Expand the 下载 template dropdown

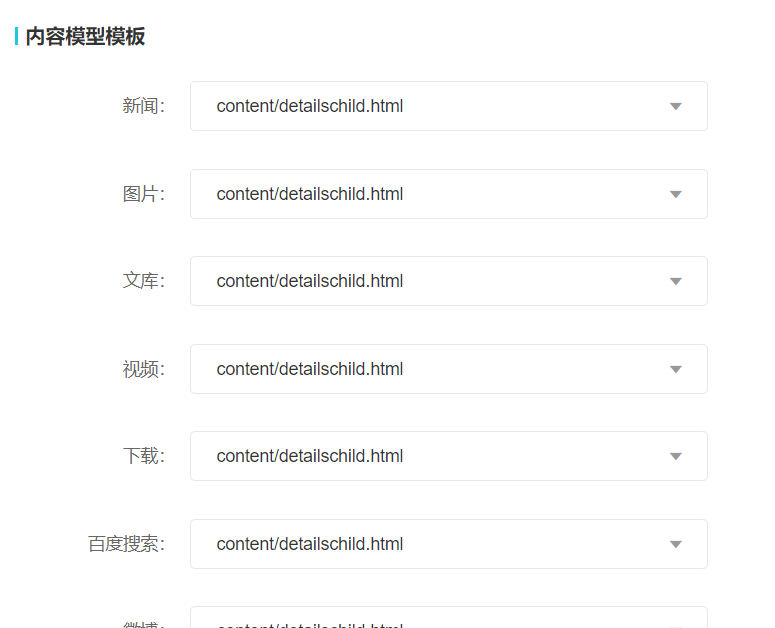tap(448, 456)
